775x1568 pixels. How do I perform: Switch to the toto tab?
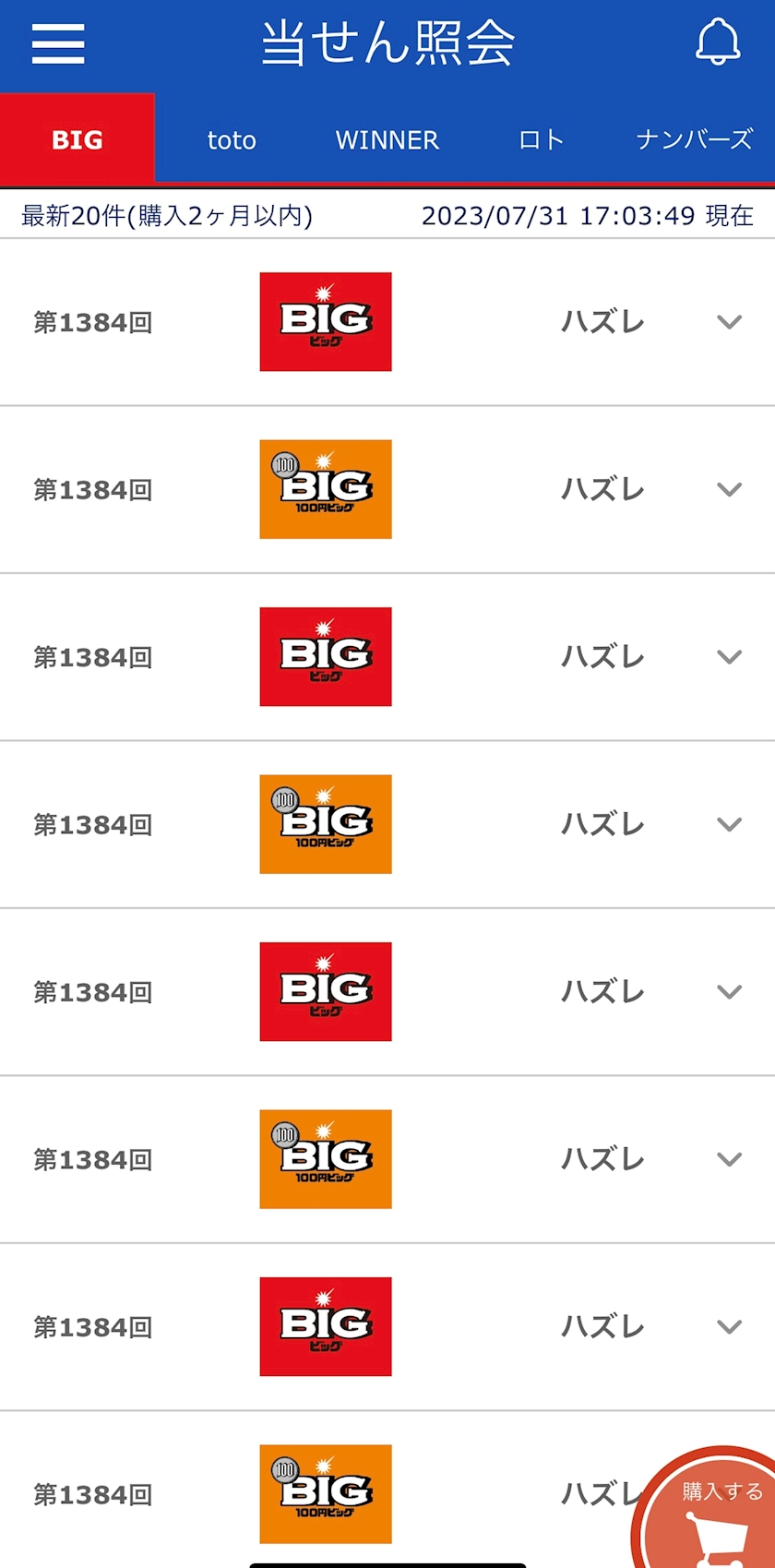232,139
